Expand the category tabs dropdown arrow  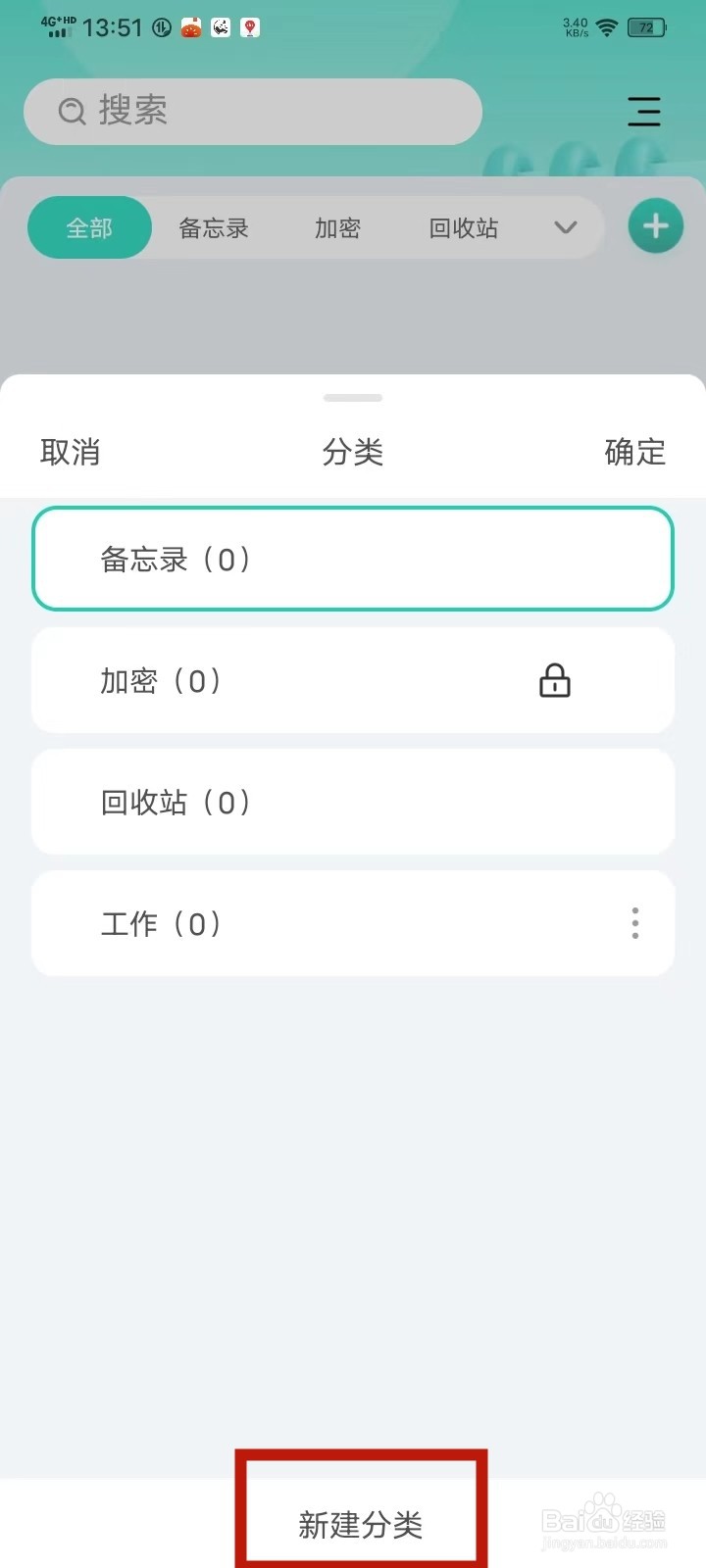click(566, 227)
